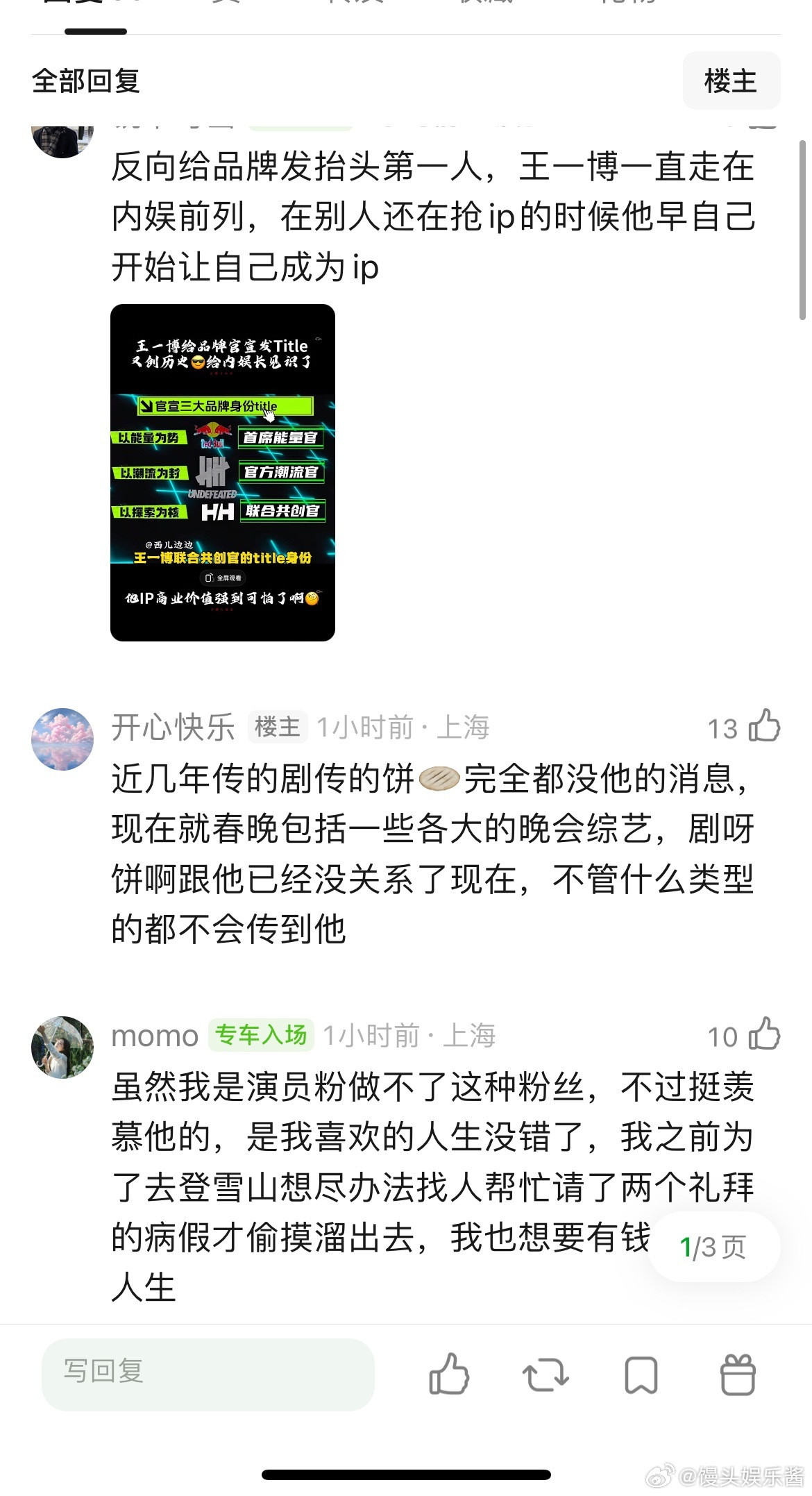The height and width of the screenshot is (1496, 812).
Task: Tap the 专车入场 badge next to momo
Action: [260, 1034]
